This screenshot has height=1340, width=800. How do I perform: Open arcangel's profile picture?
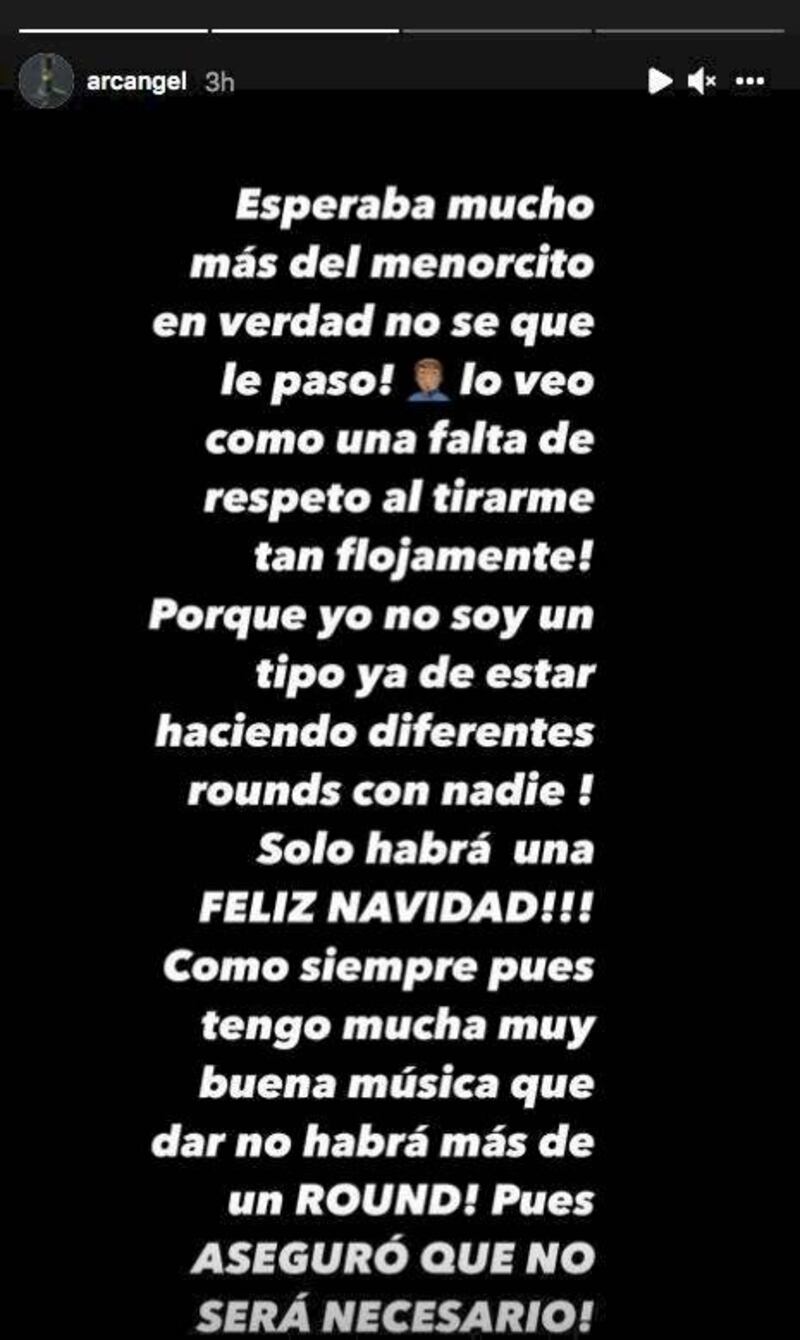click(46, 81)
